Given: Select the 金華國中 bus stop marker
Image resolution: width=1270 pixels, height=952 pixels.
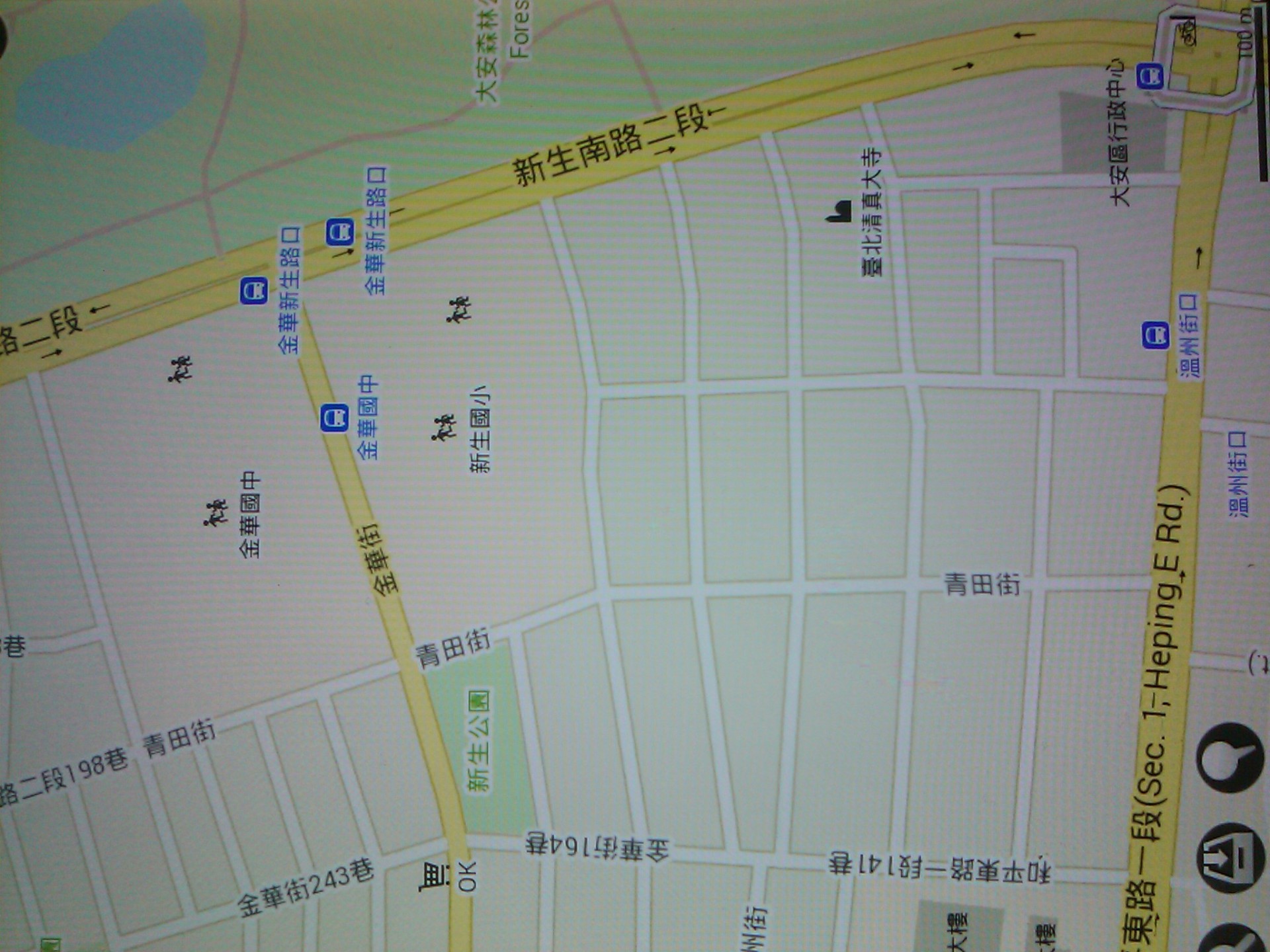Looking at the screenshot, I should (334, 418).
